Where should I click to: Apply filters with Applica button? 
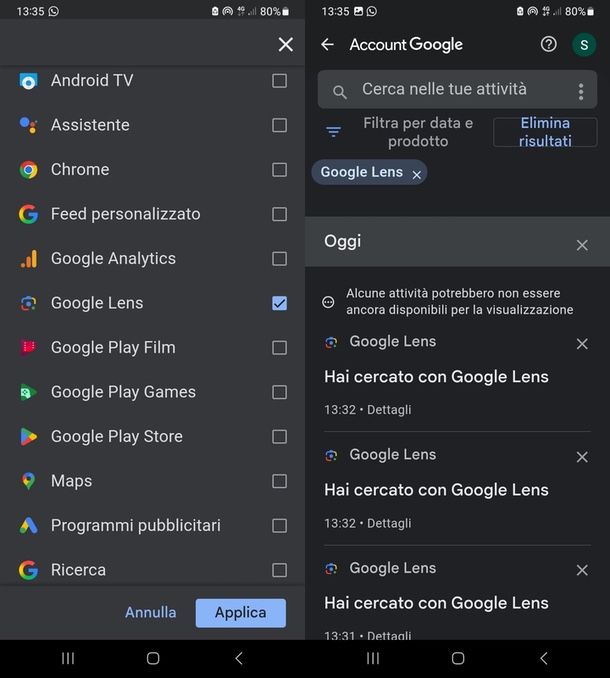tap(240, 612)
